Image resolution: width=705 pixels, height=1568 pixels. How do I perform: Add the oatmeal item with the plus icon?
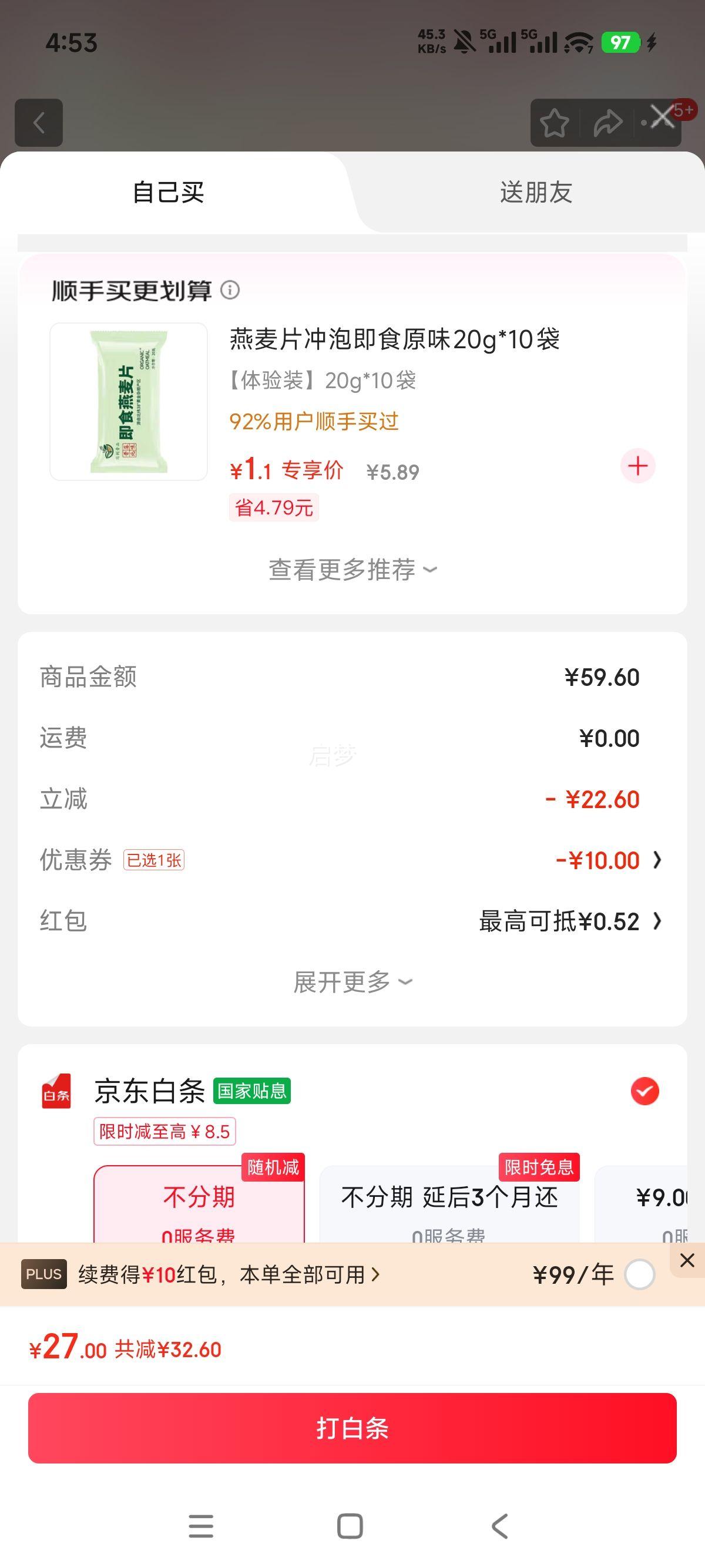coord(637,466)
